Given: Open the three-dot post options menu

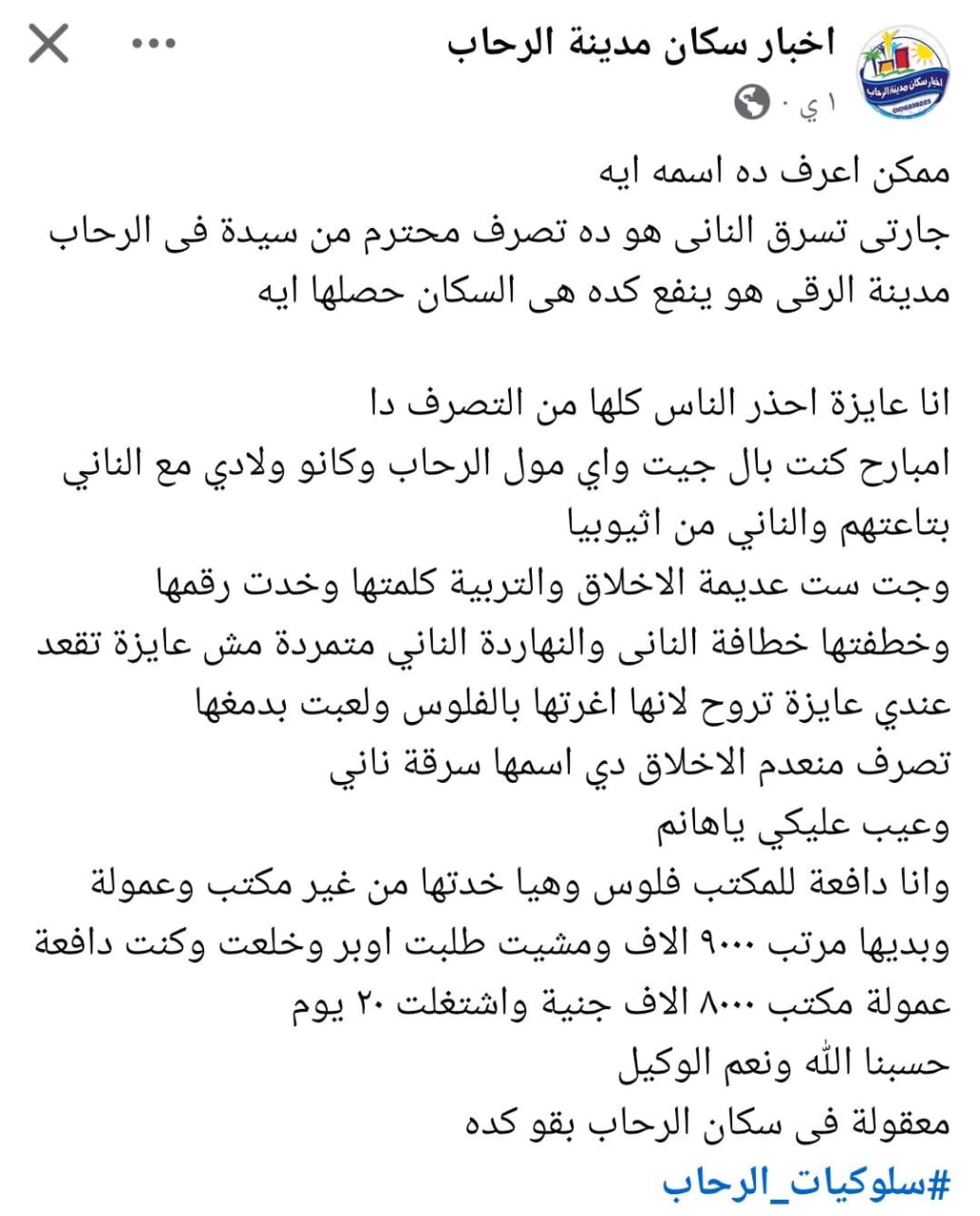Looking at the screenshot, I should point(154,44).
